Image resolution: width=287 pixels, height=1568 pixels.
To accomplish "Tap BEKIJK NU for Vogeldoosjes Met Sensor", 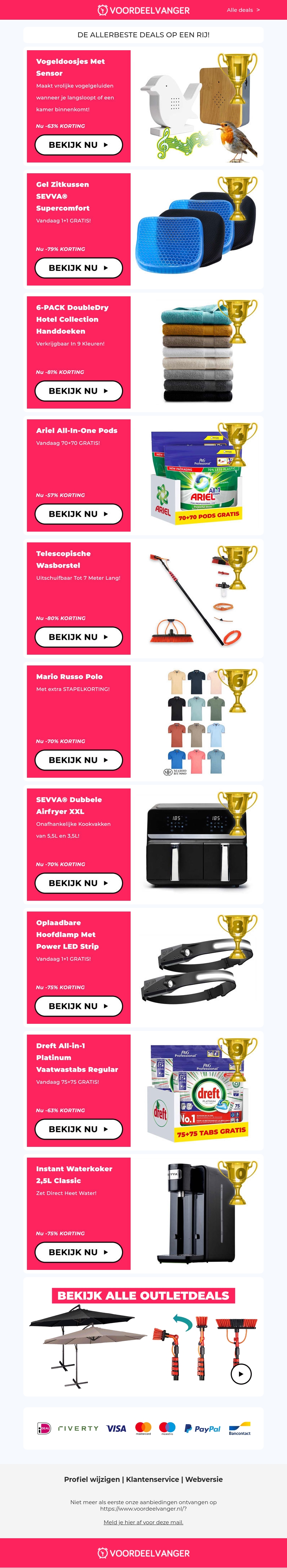I will (x=79, y=145).
